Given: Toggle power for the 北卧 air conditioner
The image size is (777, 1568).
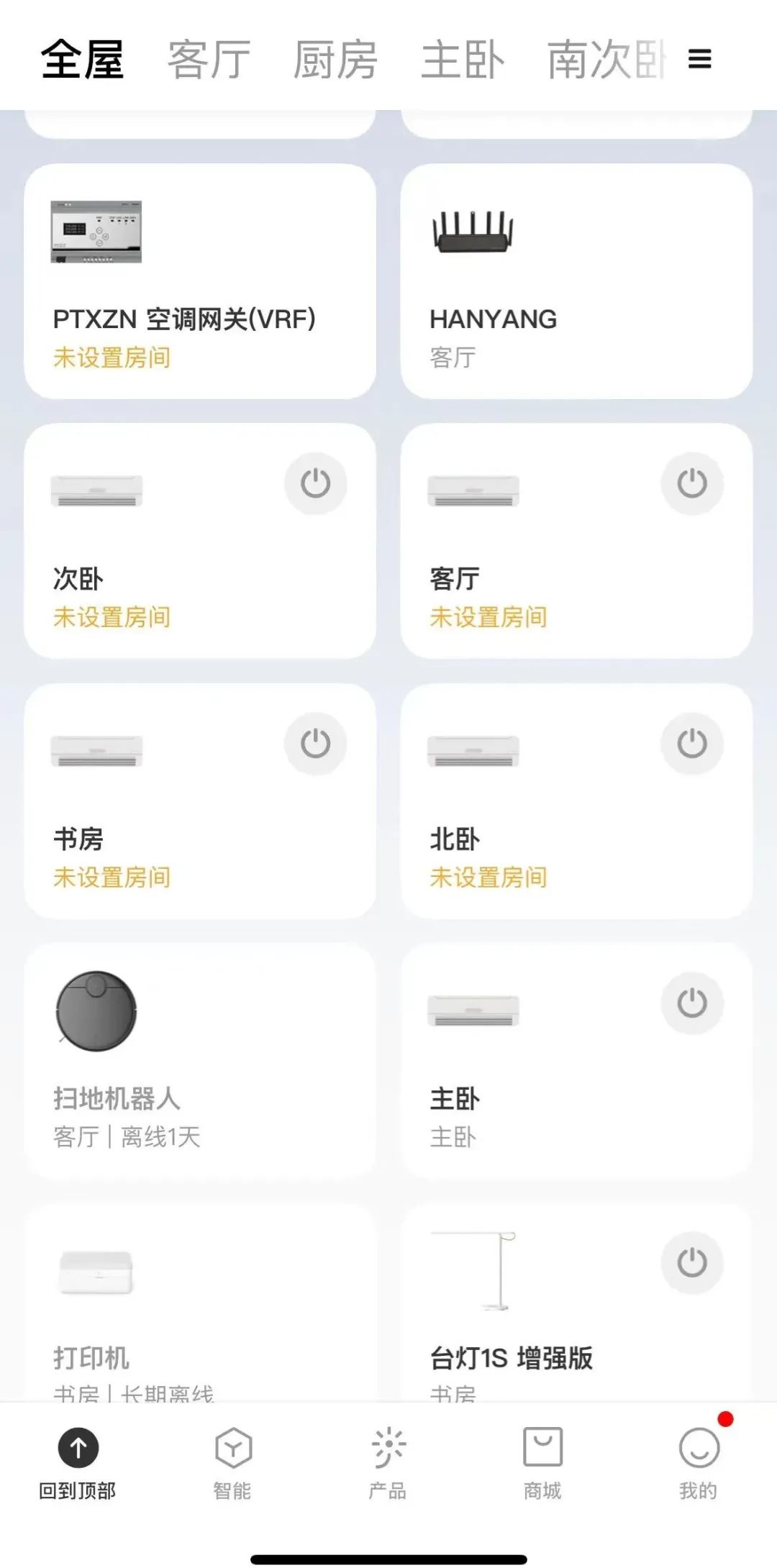Looking at the screenshot, I should (x=692, y=744).
